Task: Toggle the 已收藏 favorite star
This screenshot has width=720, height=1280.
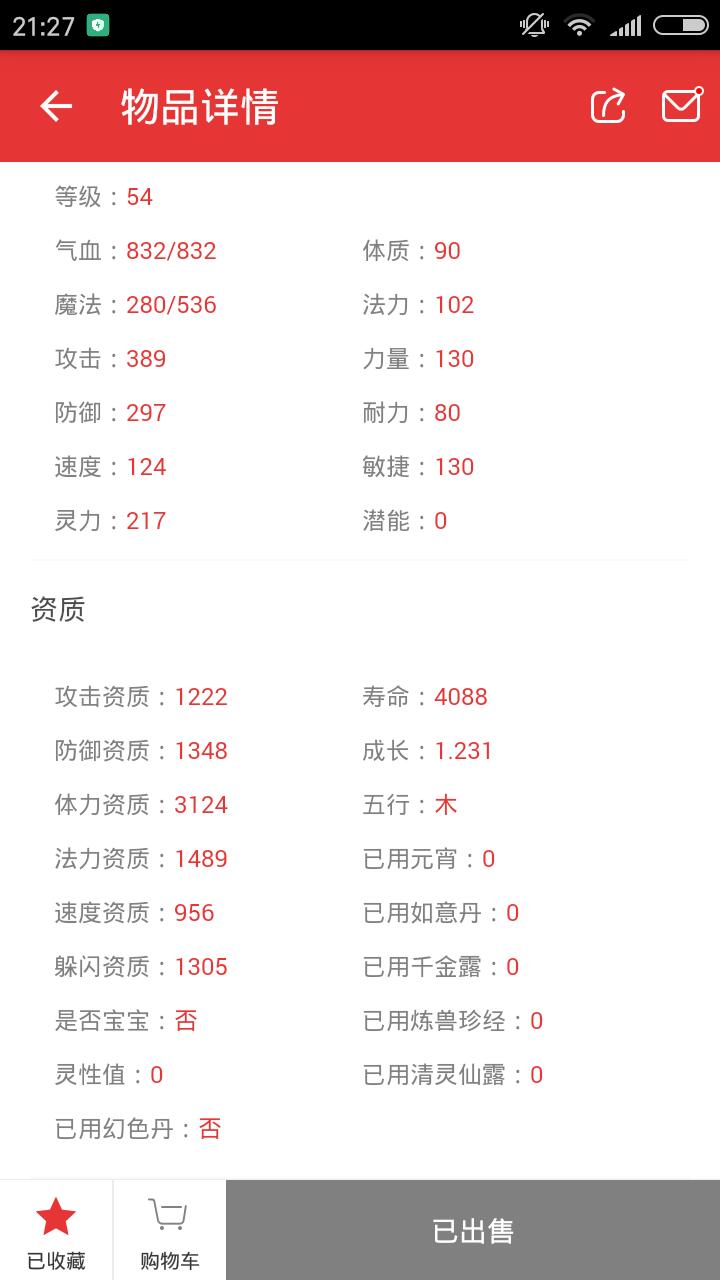Action: point(56,1230)
